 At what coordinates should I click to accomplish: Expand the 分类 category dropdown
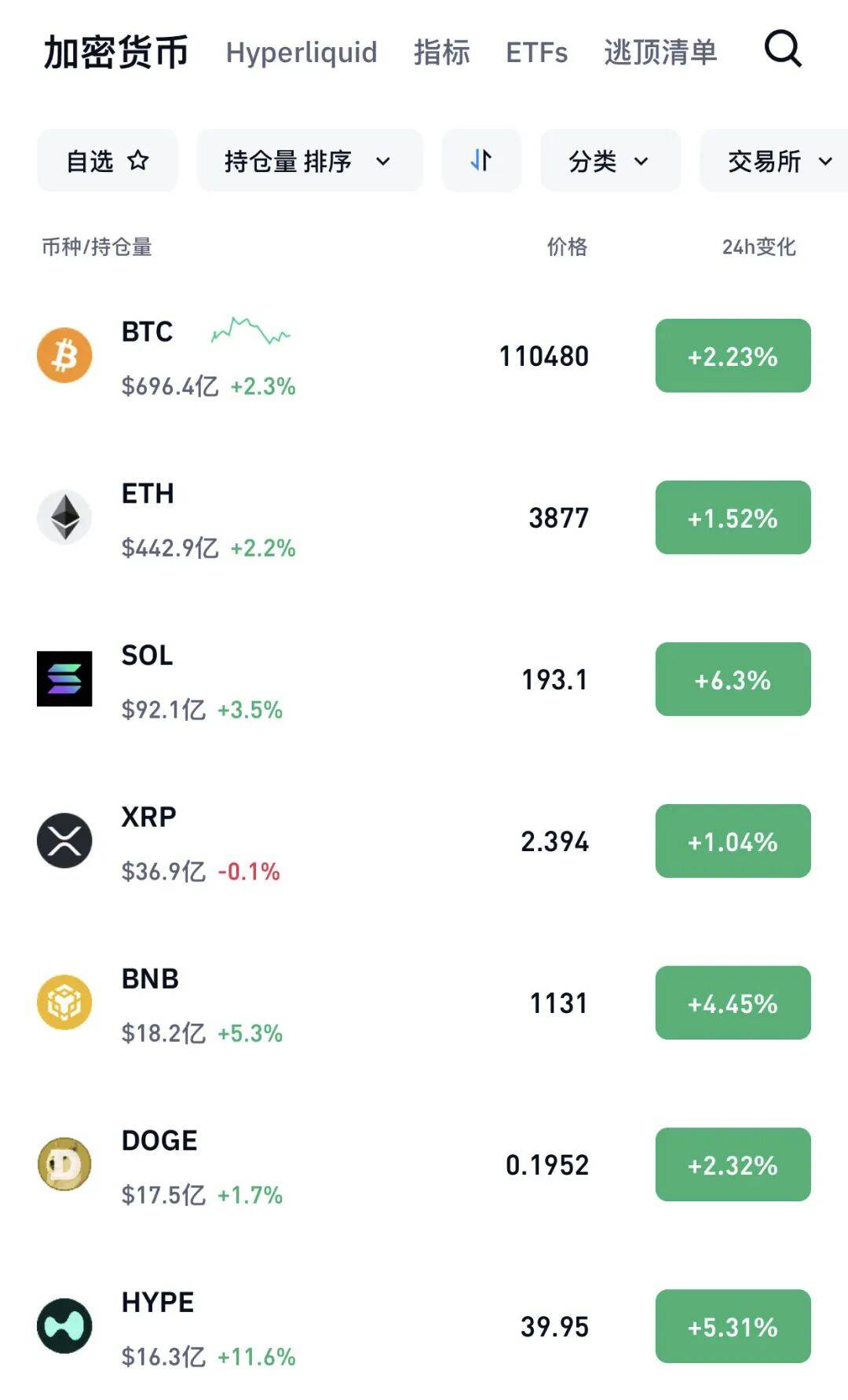pos(609,160)
